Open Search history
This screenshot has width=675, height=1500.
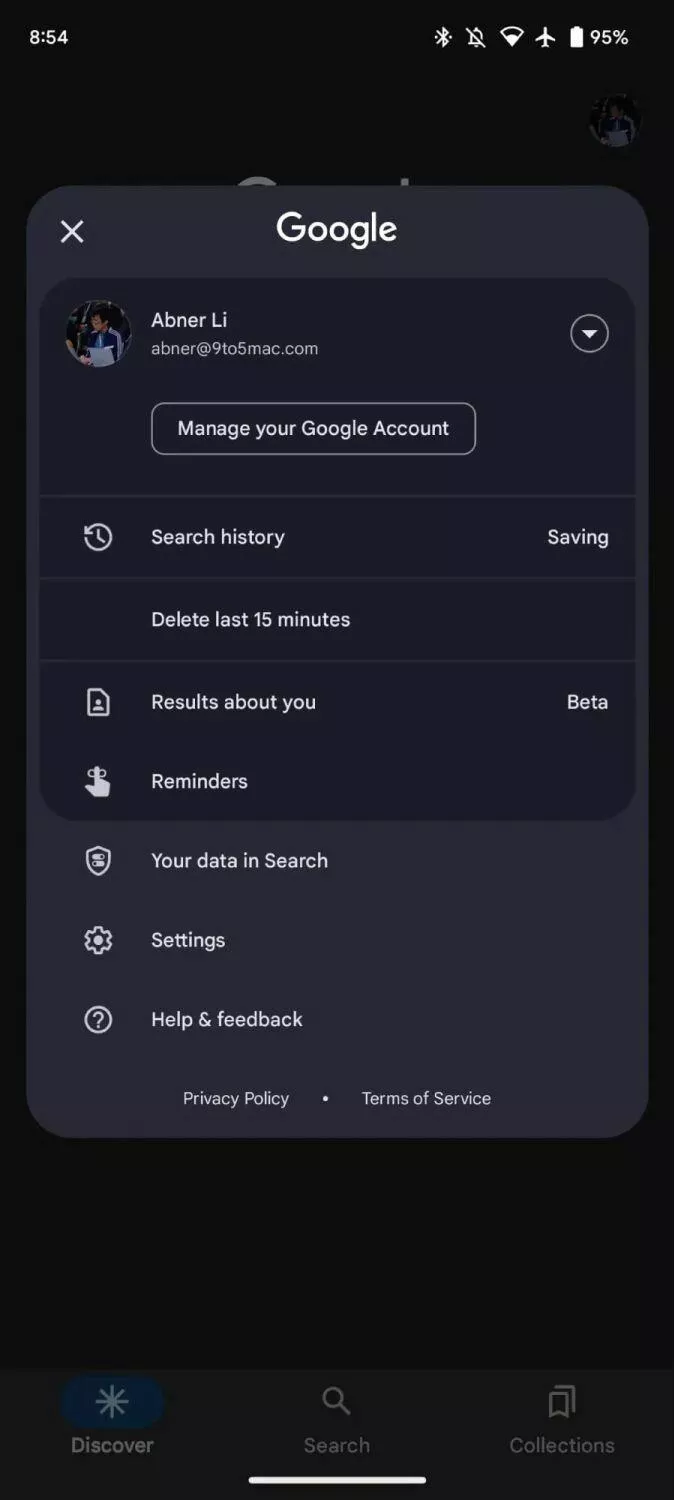tap(337, 537)
